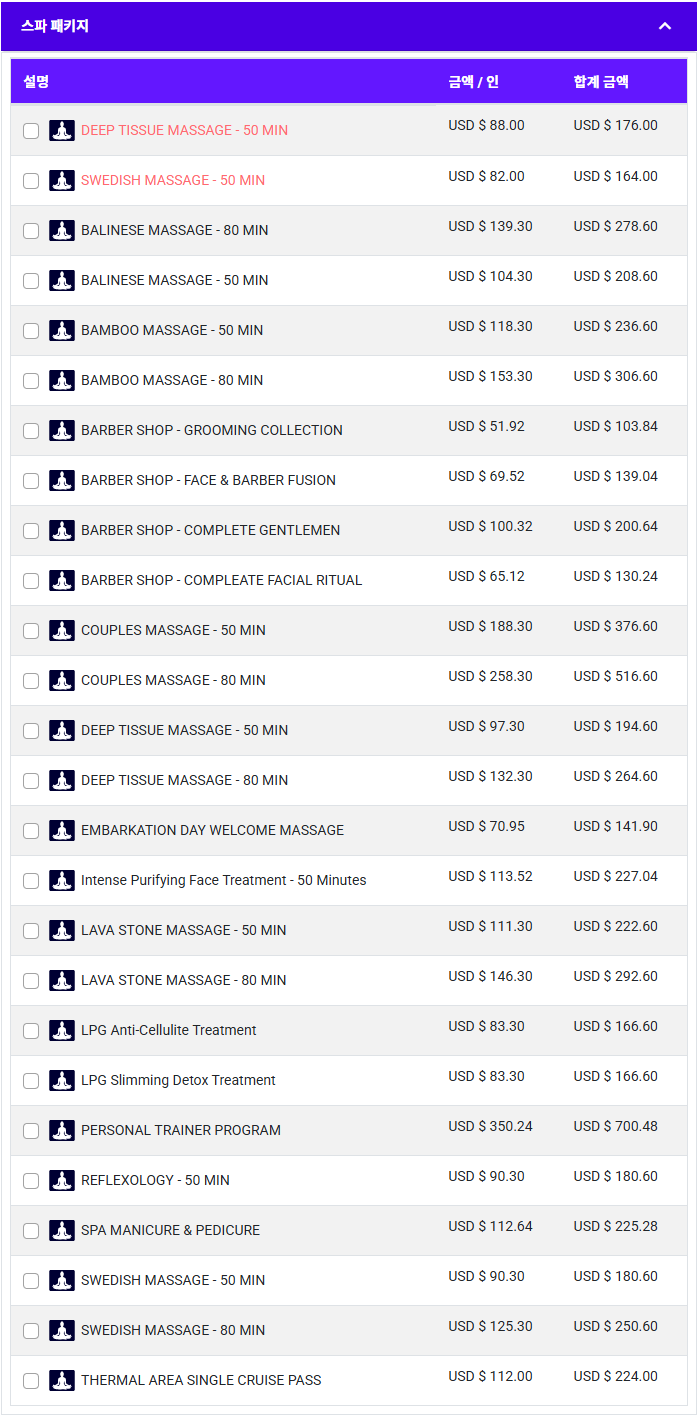Tick Lava Stone Massage - 50 Min
Screen dimensions: 699x1418
coord(31,931)
